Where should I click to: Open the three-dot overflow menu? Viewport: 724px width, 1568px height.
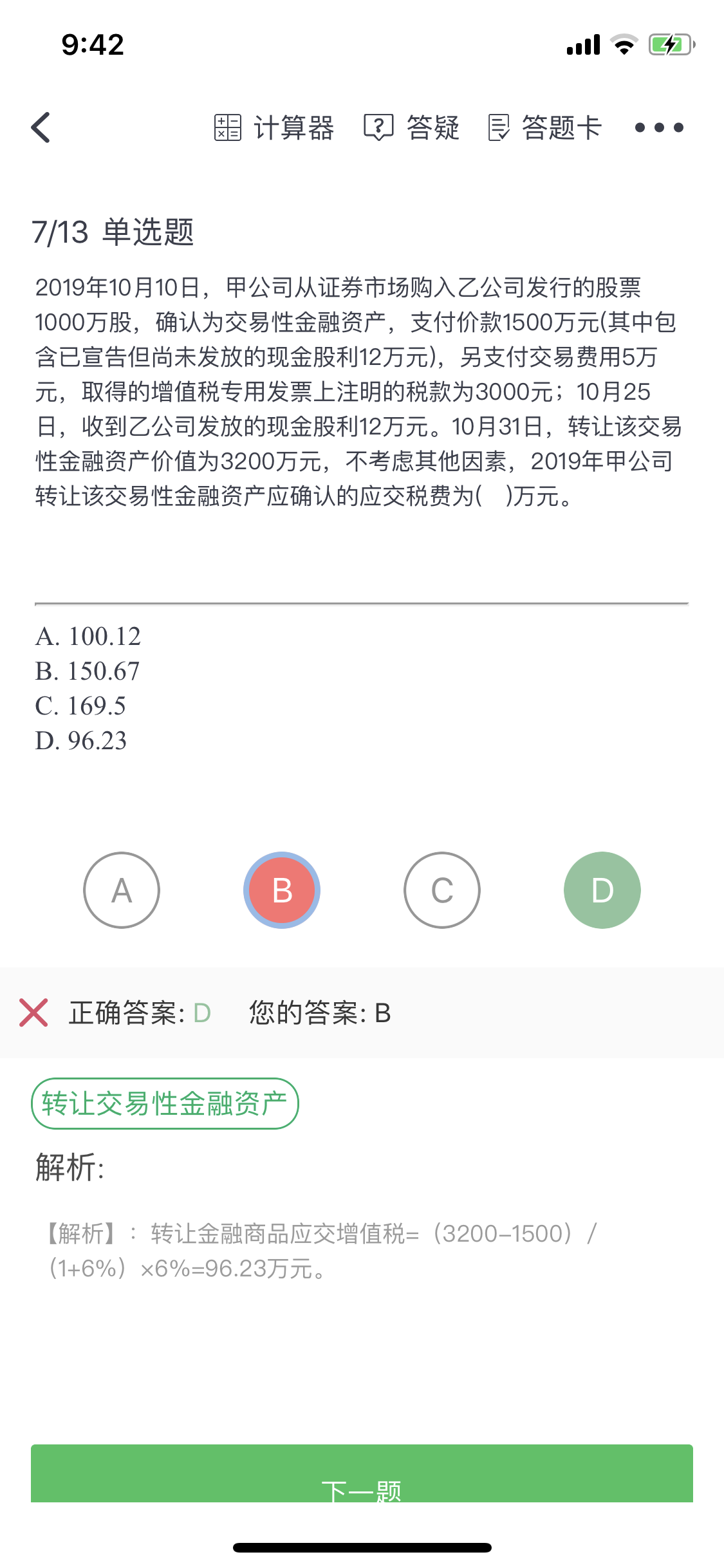pyautogui.click(x=658, y=127)
